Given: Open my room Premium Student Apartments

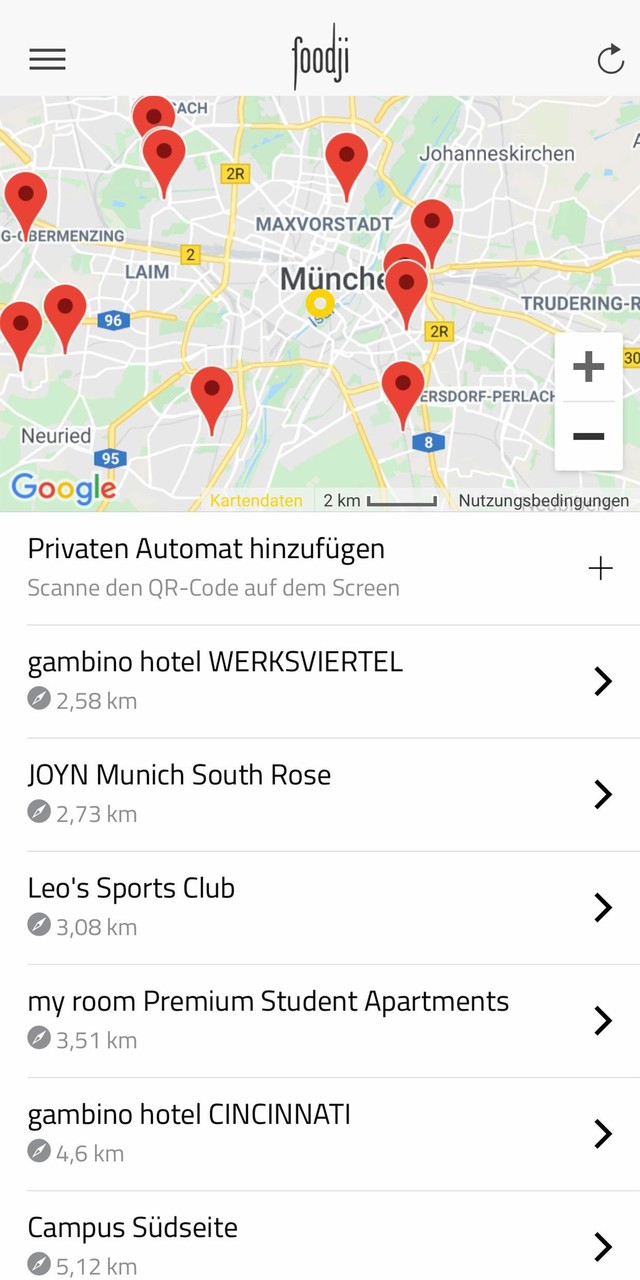Looking at the screenshot, I should pos(320,1019).
